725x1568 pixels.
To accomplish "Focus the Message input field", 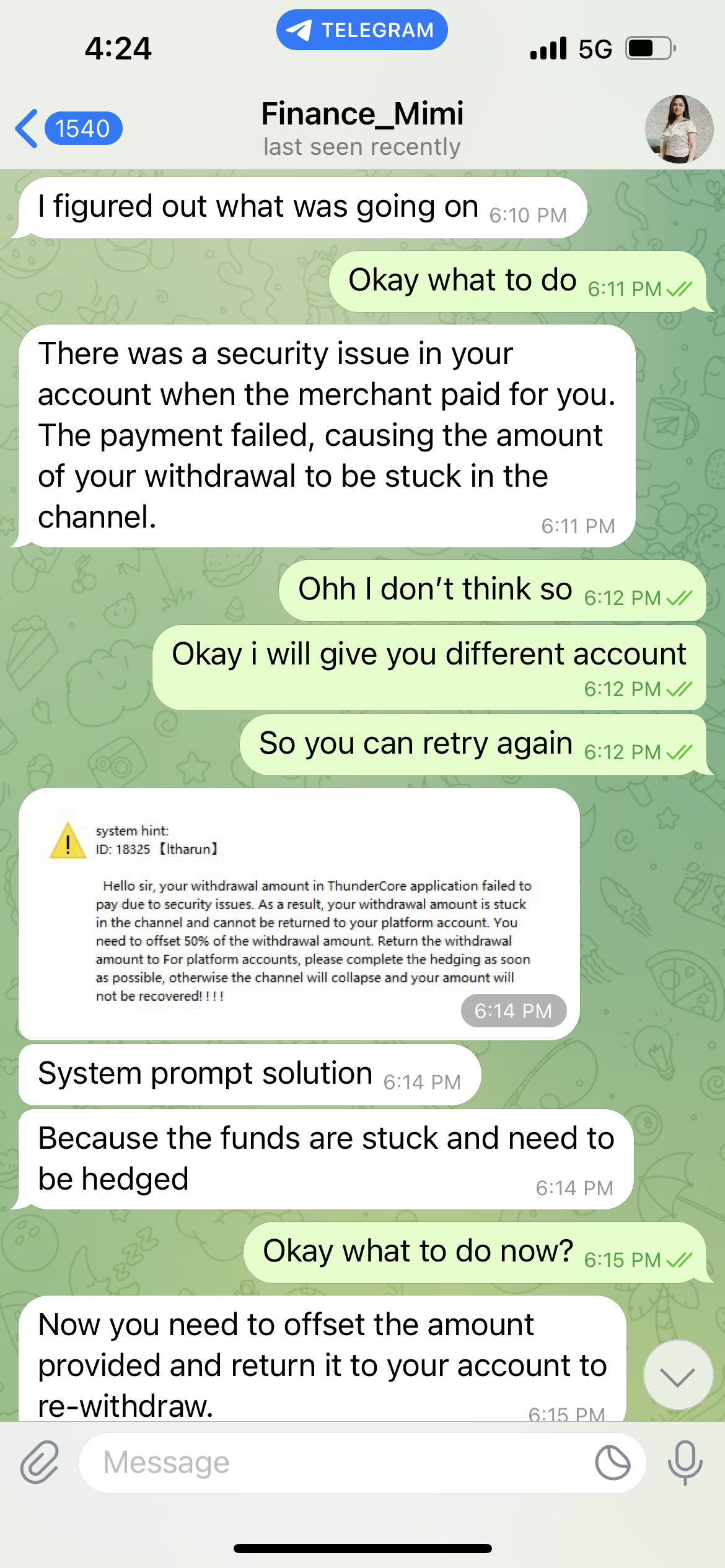I will coord(335,1463).
